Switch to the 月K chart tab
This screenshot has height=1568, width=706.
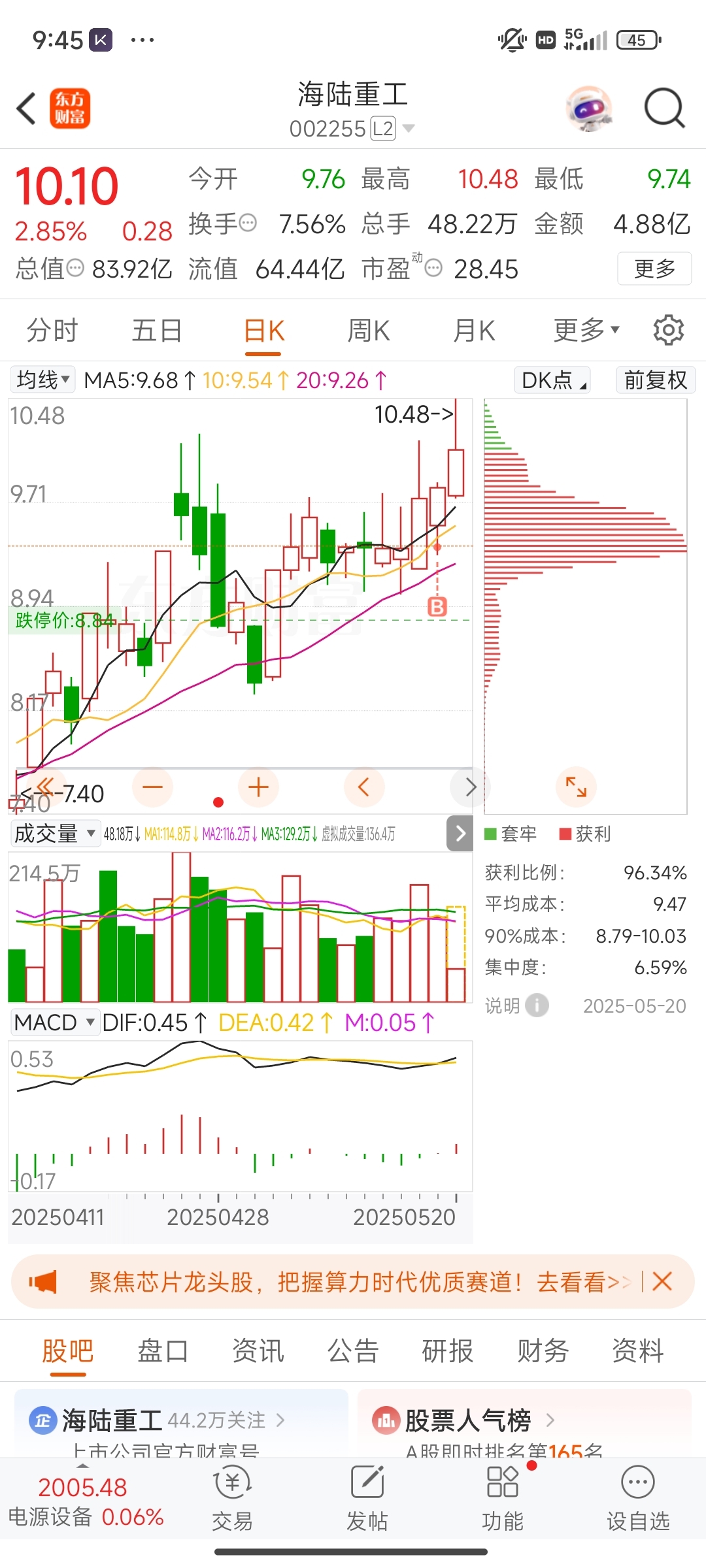[474, 331]
